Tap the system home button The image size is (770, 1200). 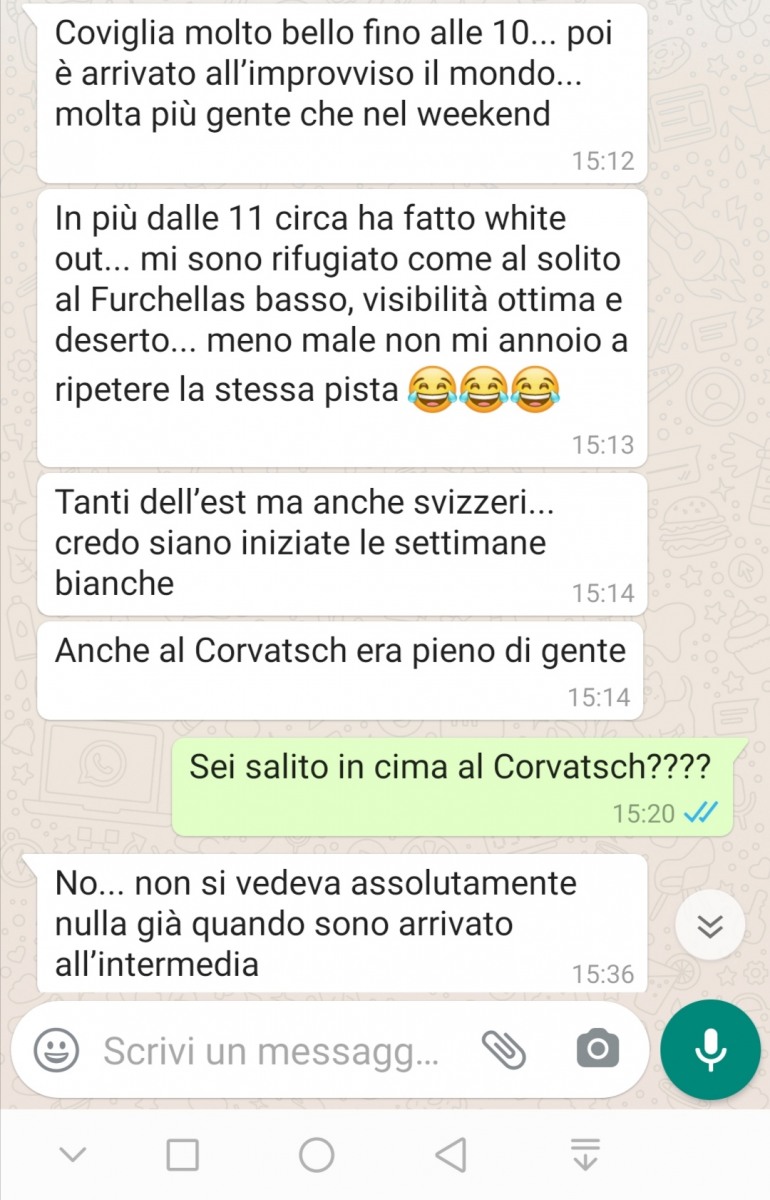[317, 1155]
